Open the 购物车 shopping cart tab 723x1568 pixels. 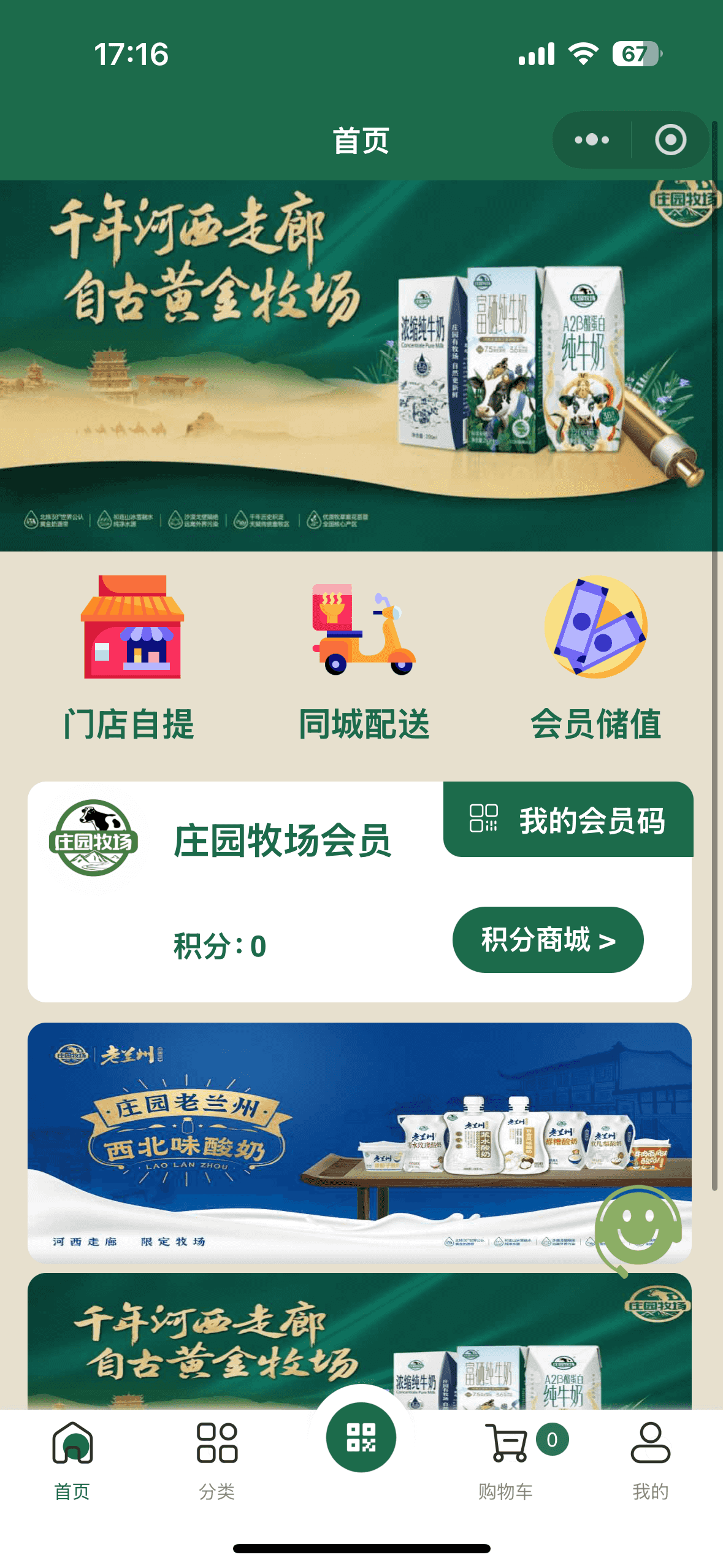coord(507,1460)
